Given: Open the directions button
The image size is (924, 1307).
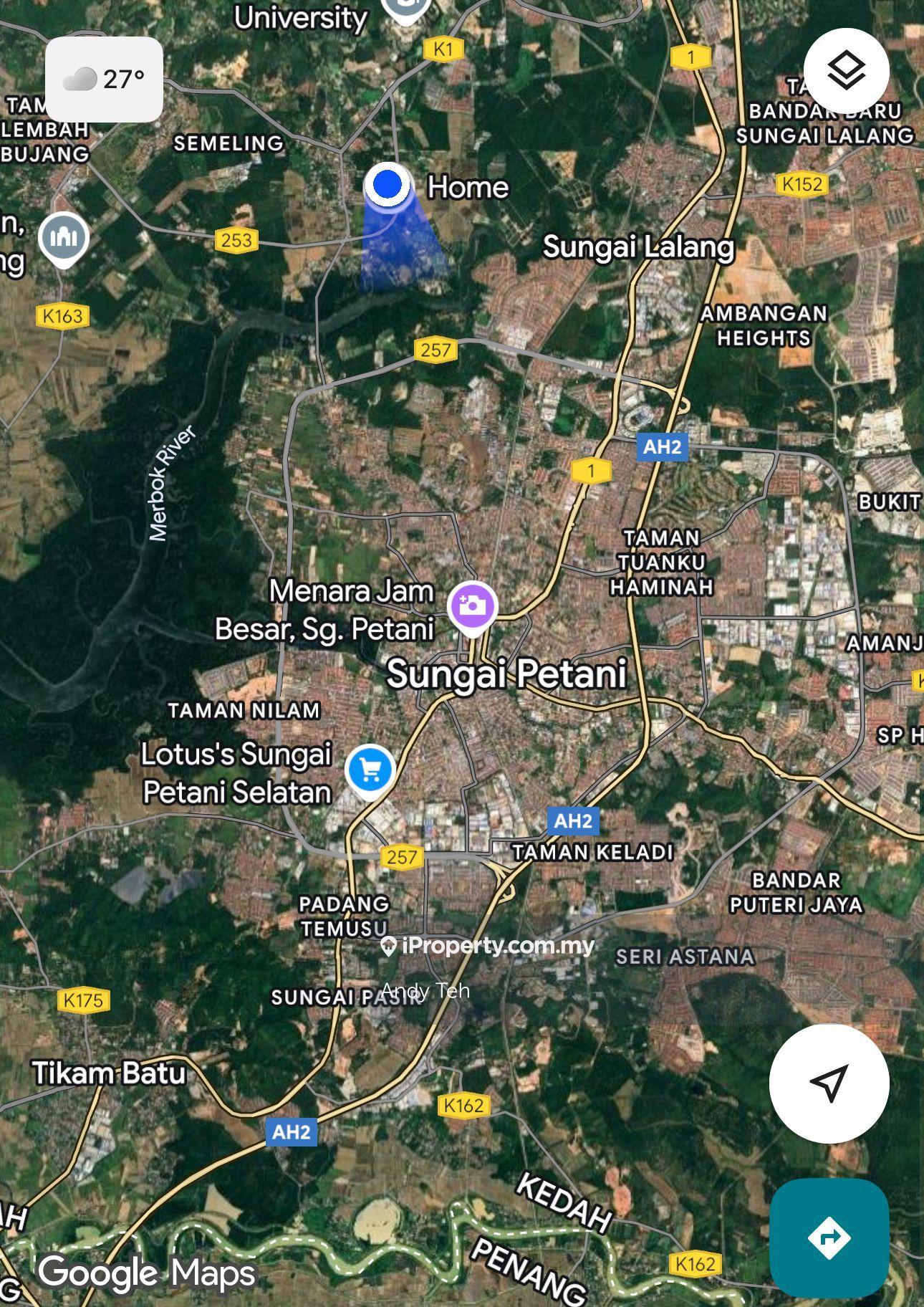Looking at the screenshot, I should pos(829,1237).
